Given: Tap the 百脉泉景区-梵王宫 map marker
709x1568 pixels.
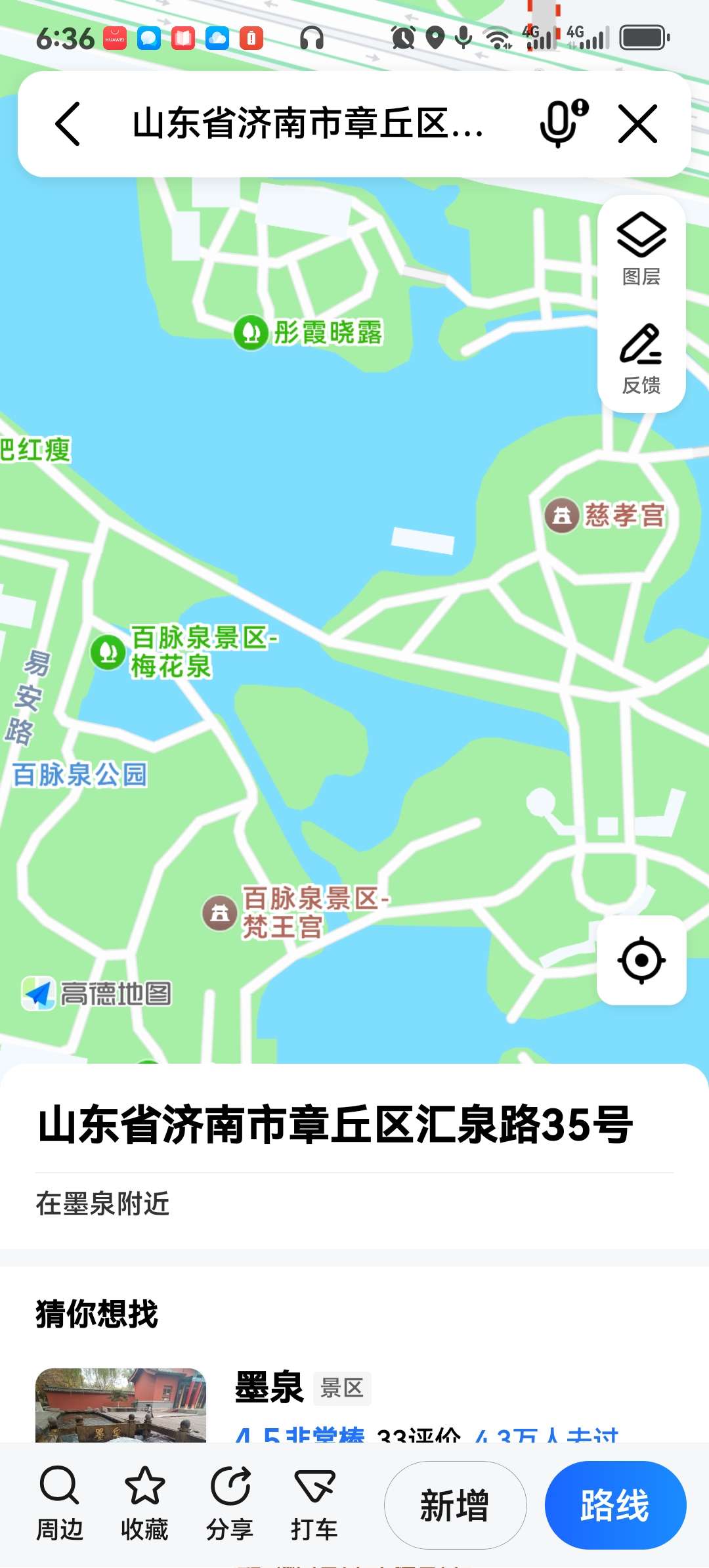Looking at the screenshot, I should [x=220, y=913].
